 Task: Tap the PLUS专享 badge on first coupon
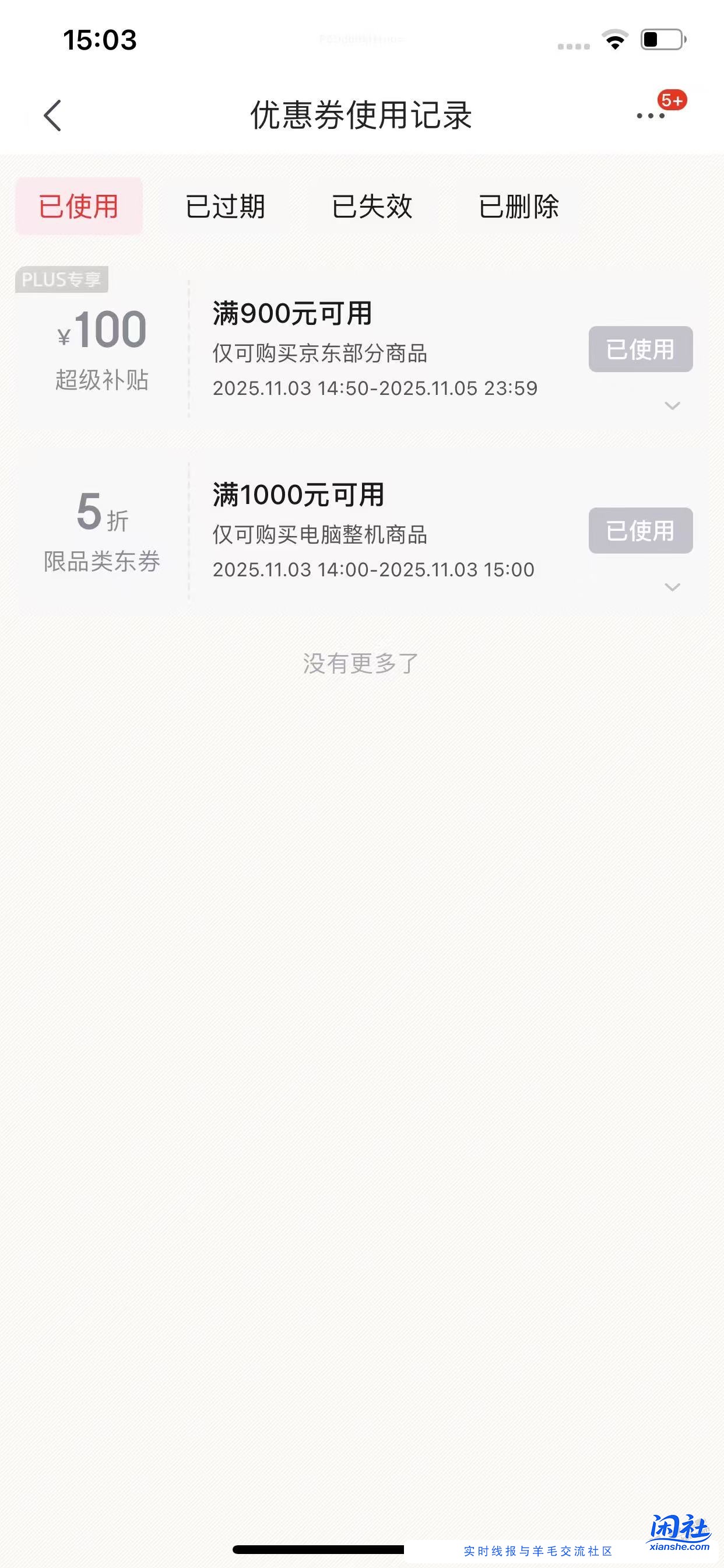(63, 281)
